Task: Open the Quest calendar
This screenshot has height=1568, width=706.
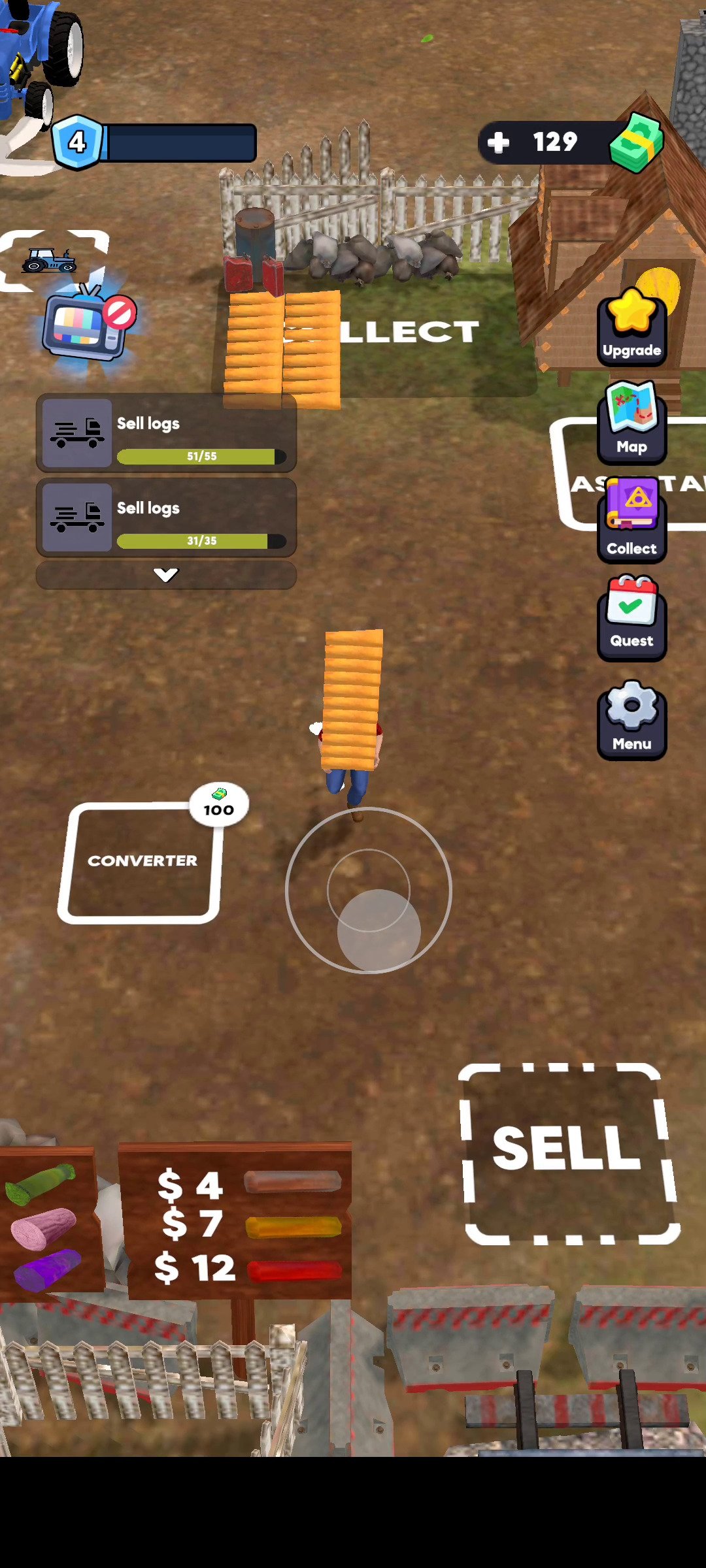Action: click(x=631, y=617)
